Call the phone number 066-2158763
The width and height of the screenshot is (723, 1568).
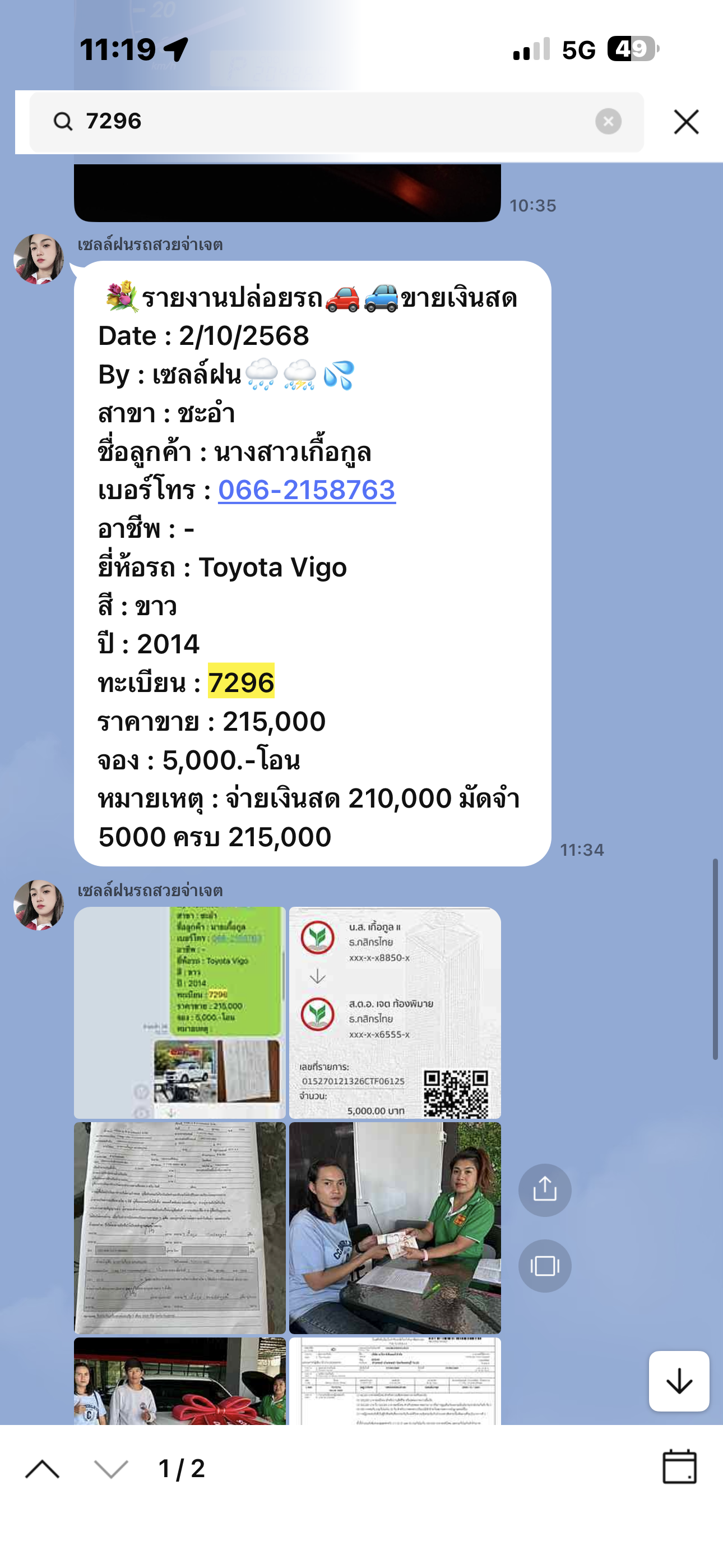(307, 491)
